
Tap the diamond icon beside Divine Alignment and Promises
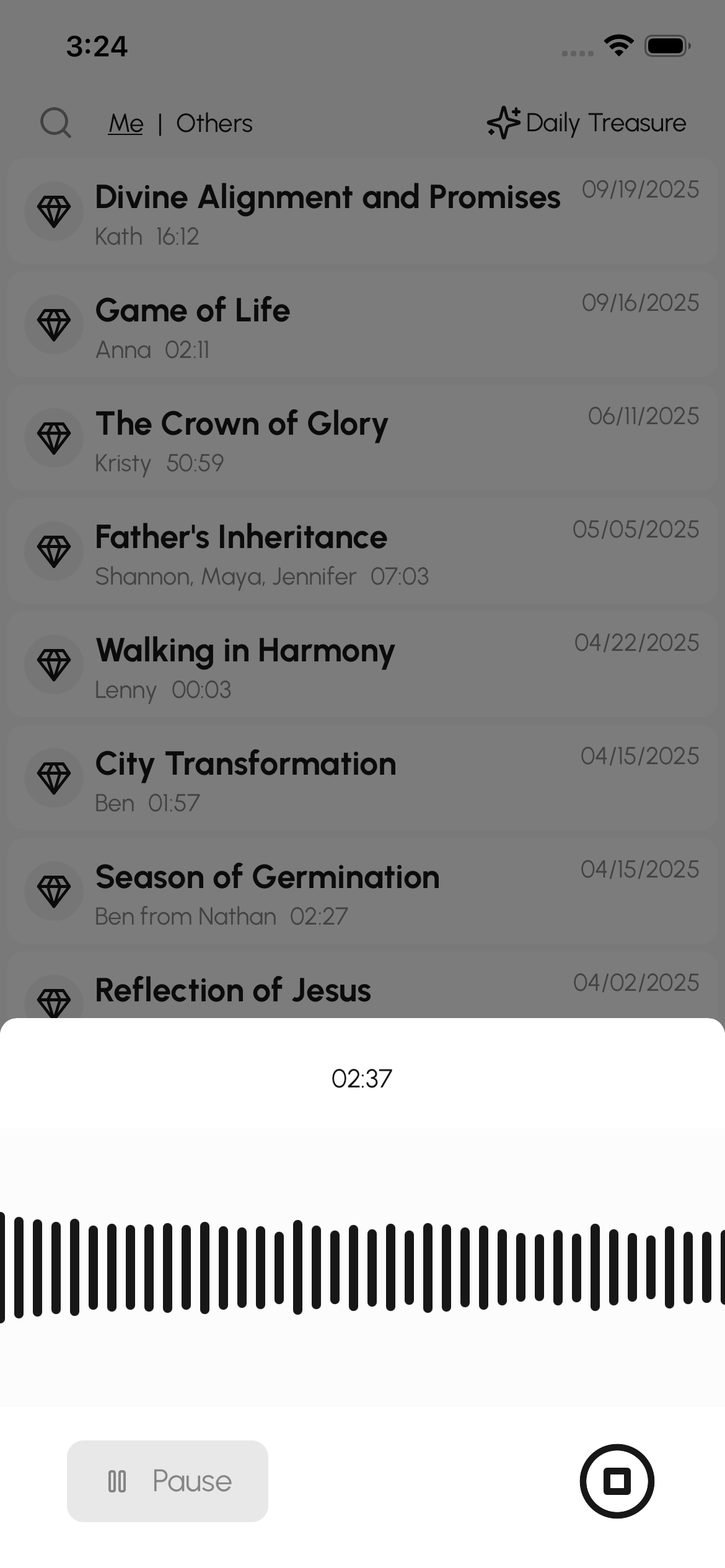pos(54,211)
